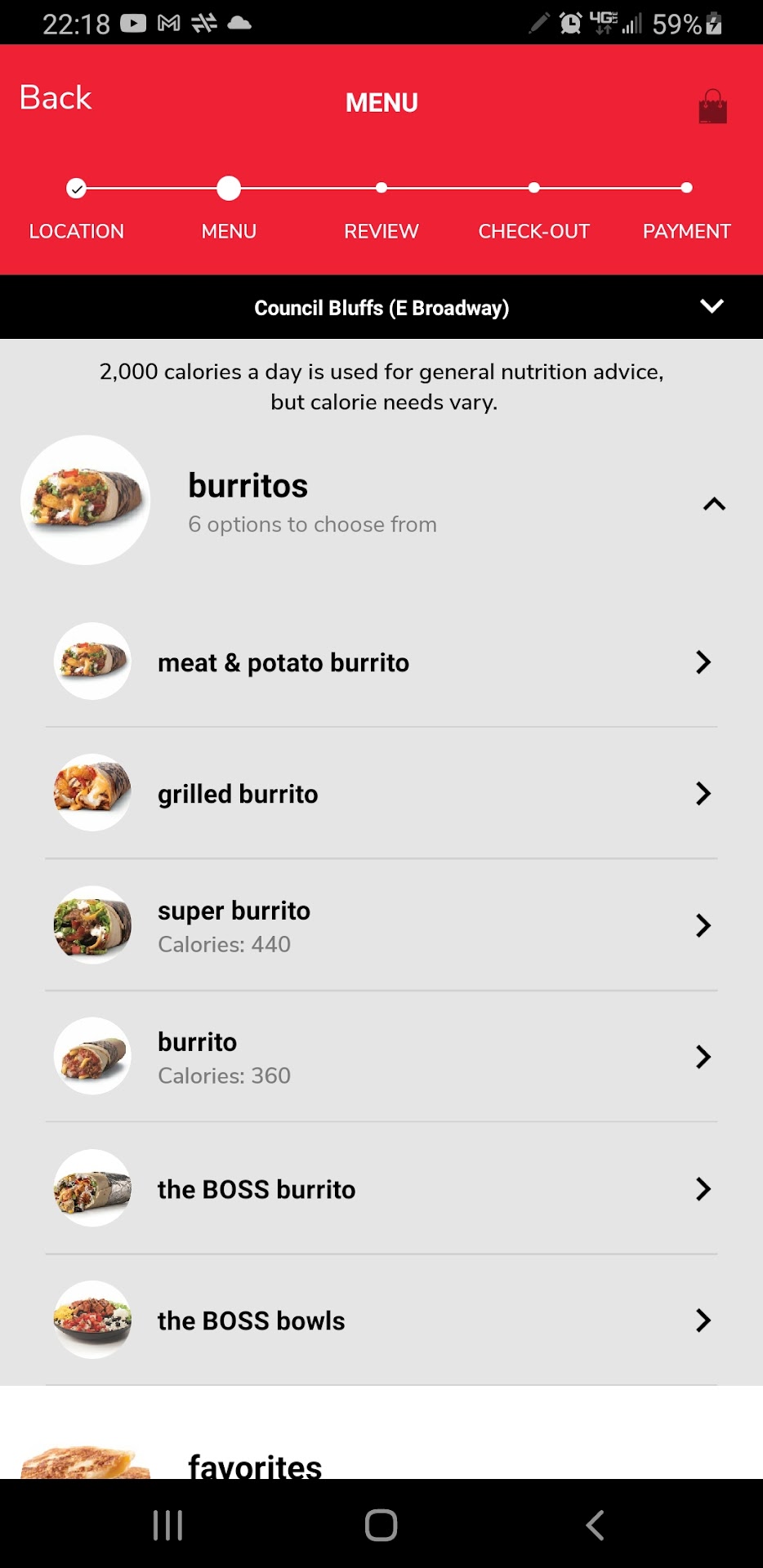Collapse the burritos category

(714, 504)
